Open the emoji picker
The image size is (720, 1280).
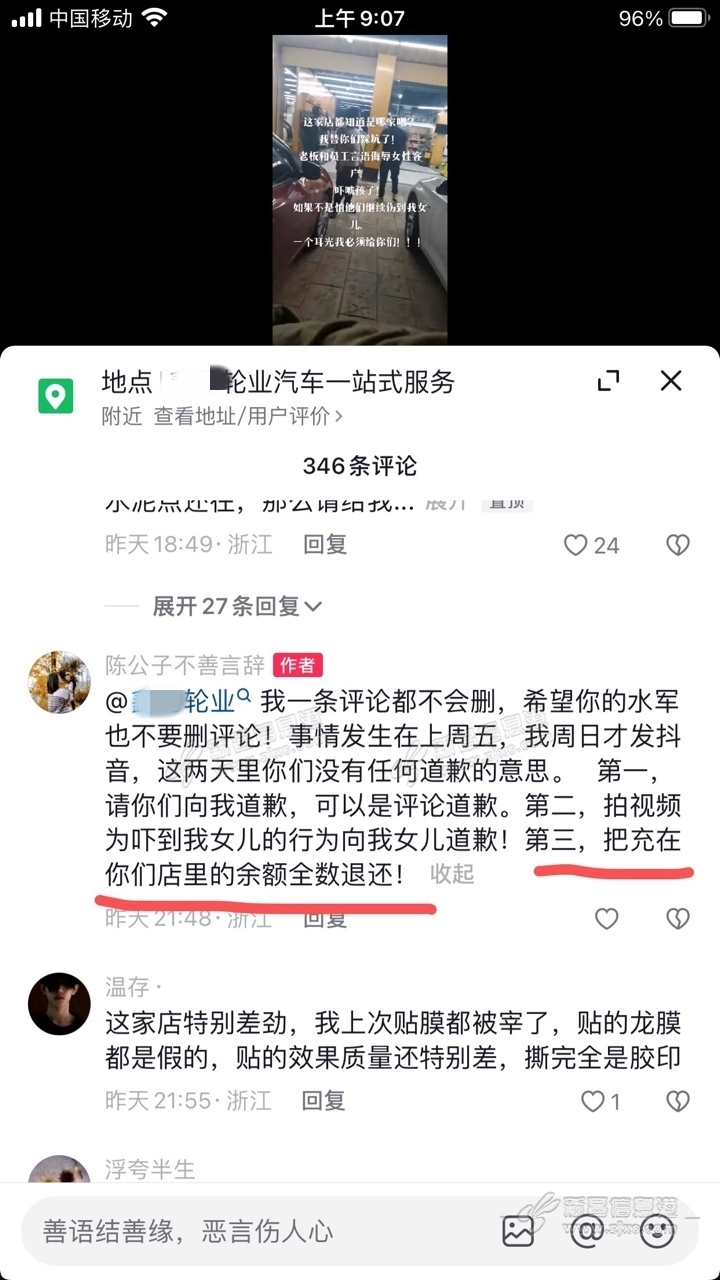click(656, 1231)
